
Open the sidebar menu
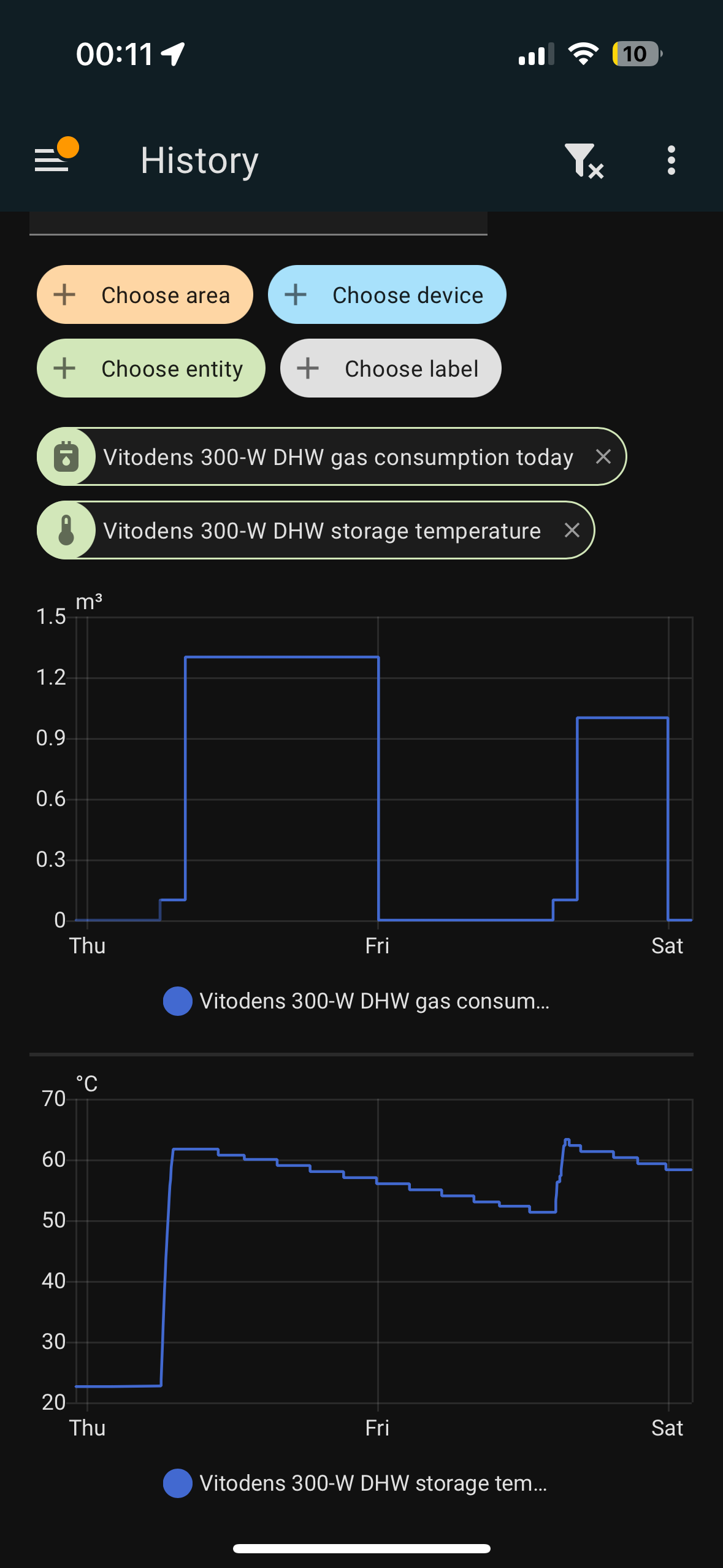pos(52,160)
